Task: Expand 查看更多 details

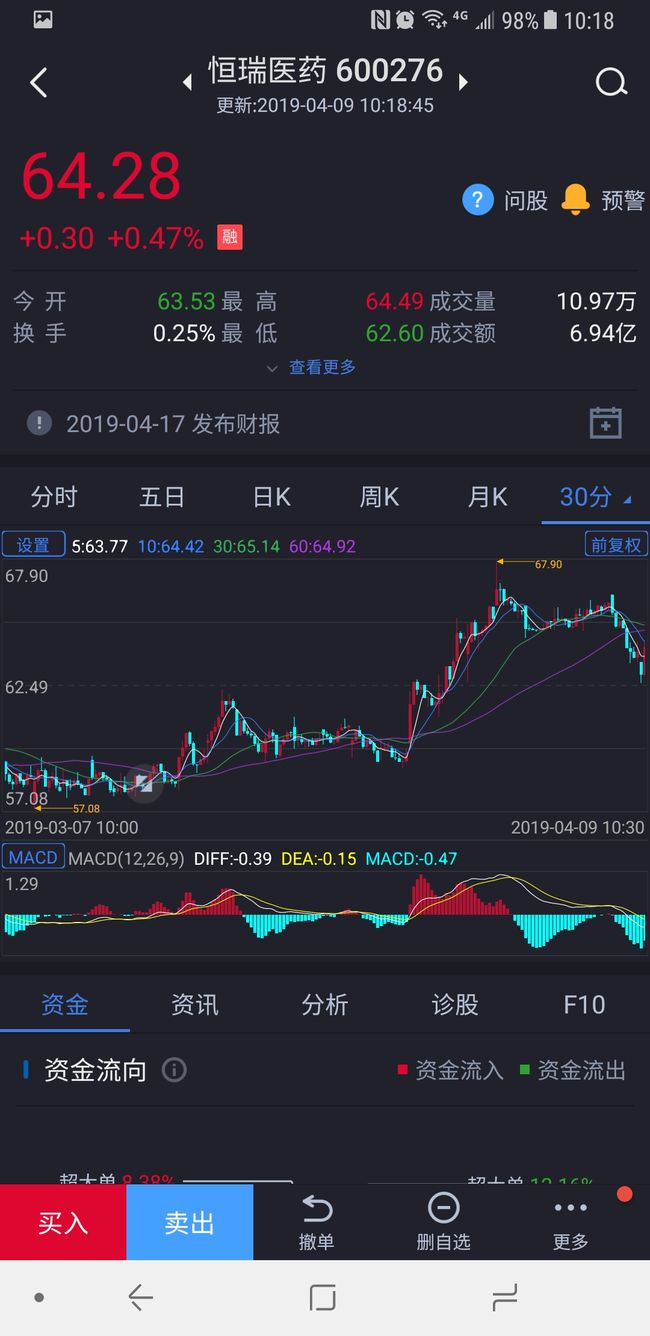Action: (x=312, y=367)
